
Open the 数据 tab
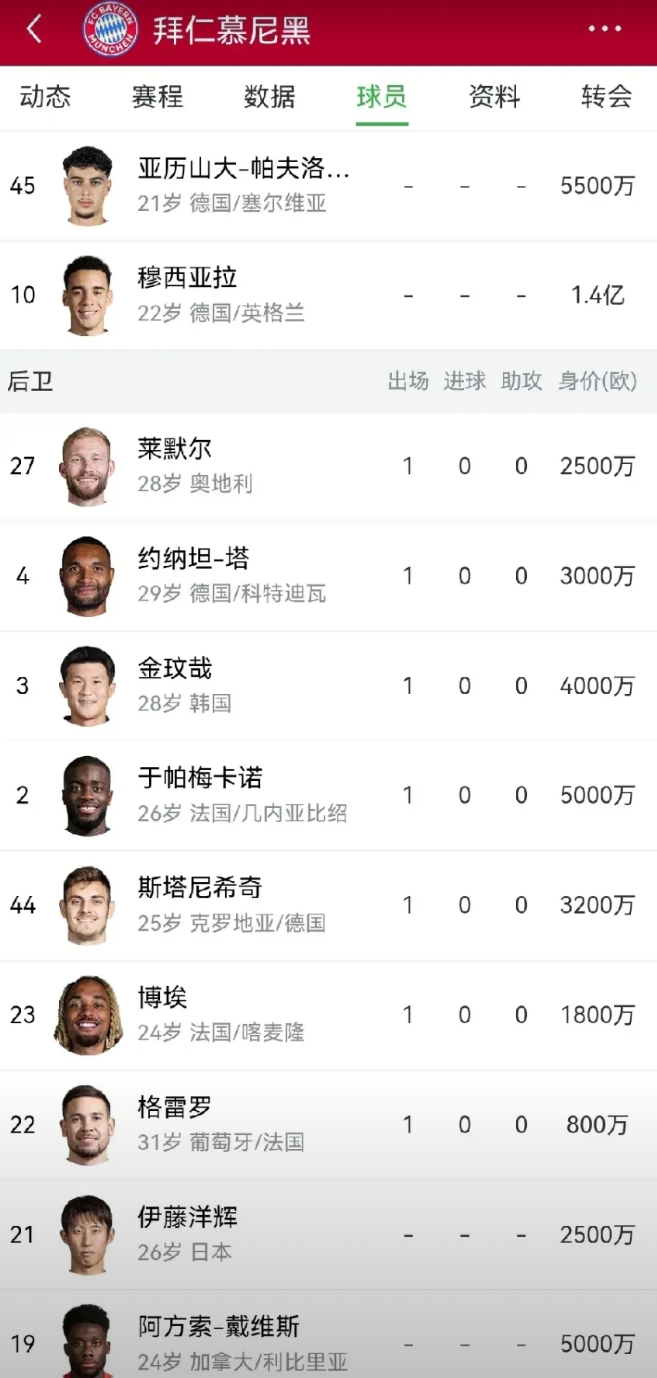(269, 97)
